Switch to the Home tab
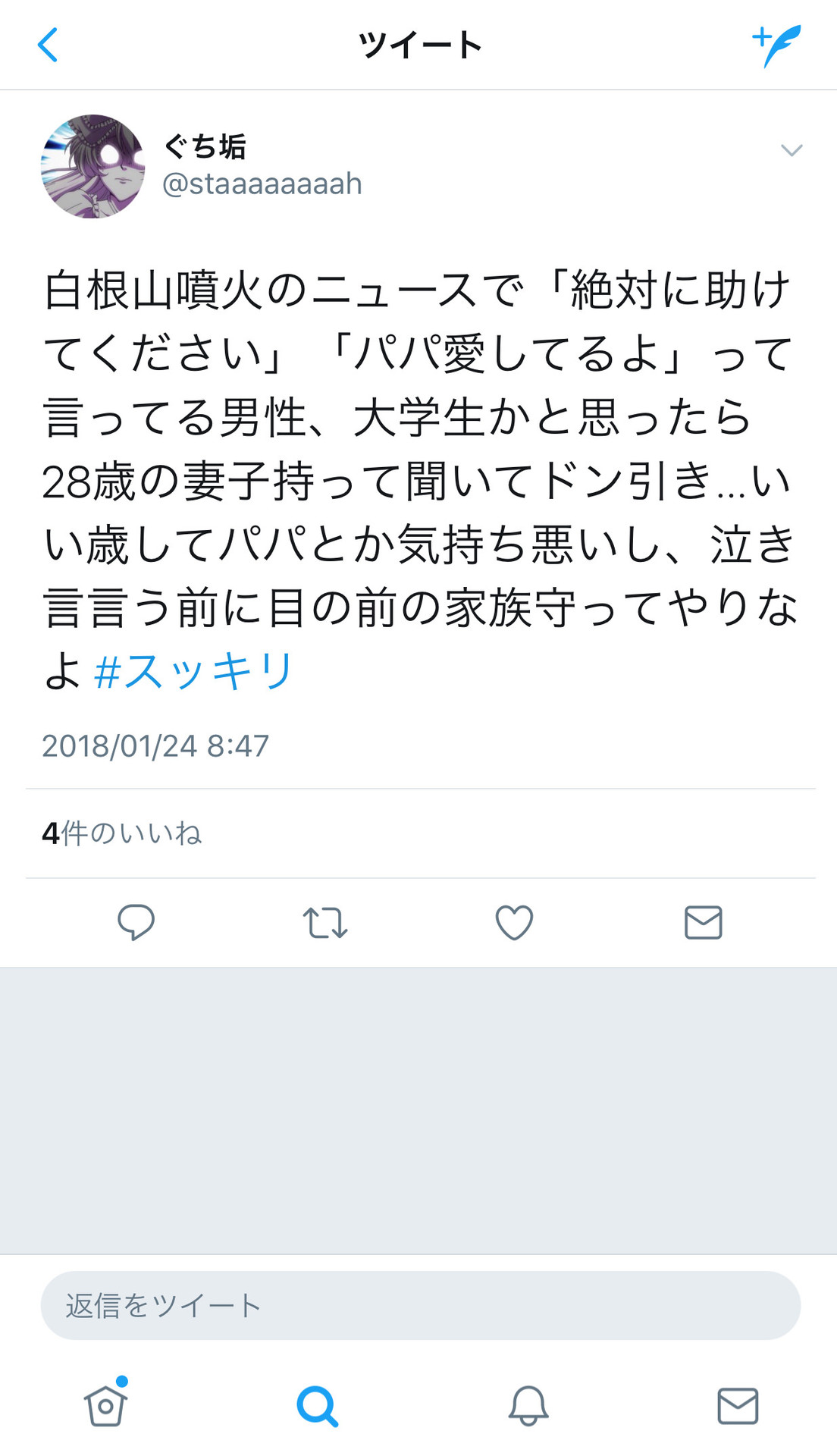This screenshot has width=837, height=1456. click(x=105, y=1405)
